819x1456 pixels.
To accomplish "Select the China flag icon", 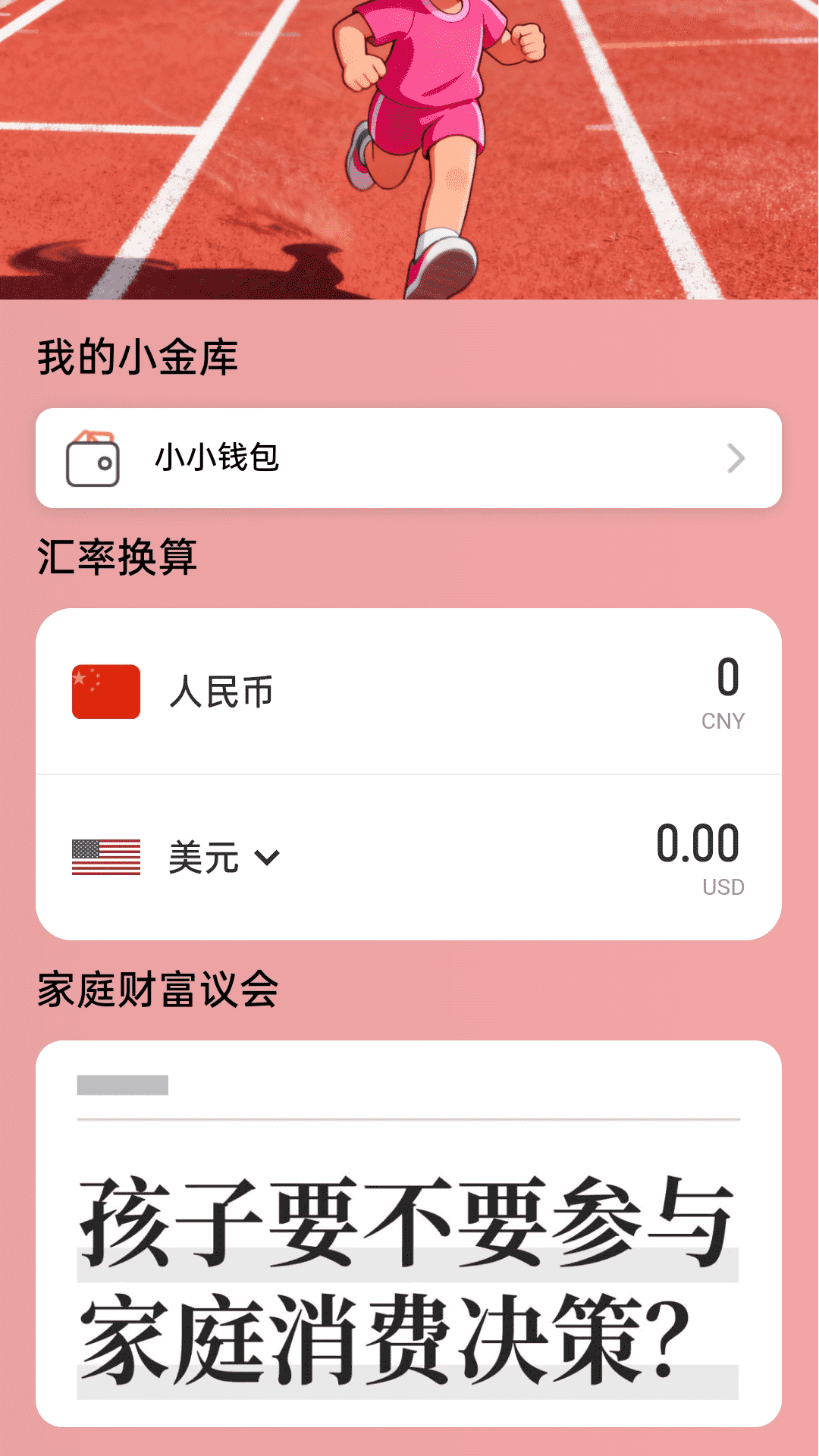I will (x=105, y=692).
